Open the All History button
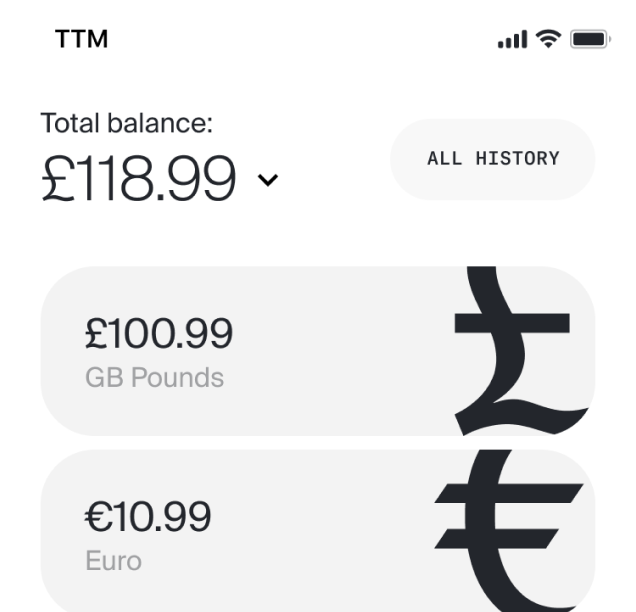 [x=493, y=159]
